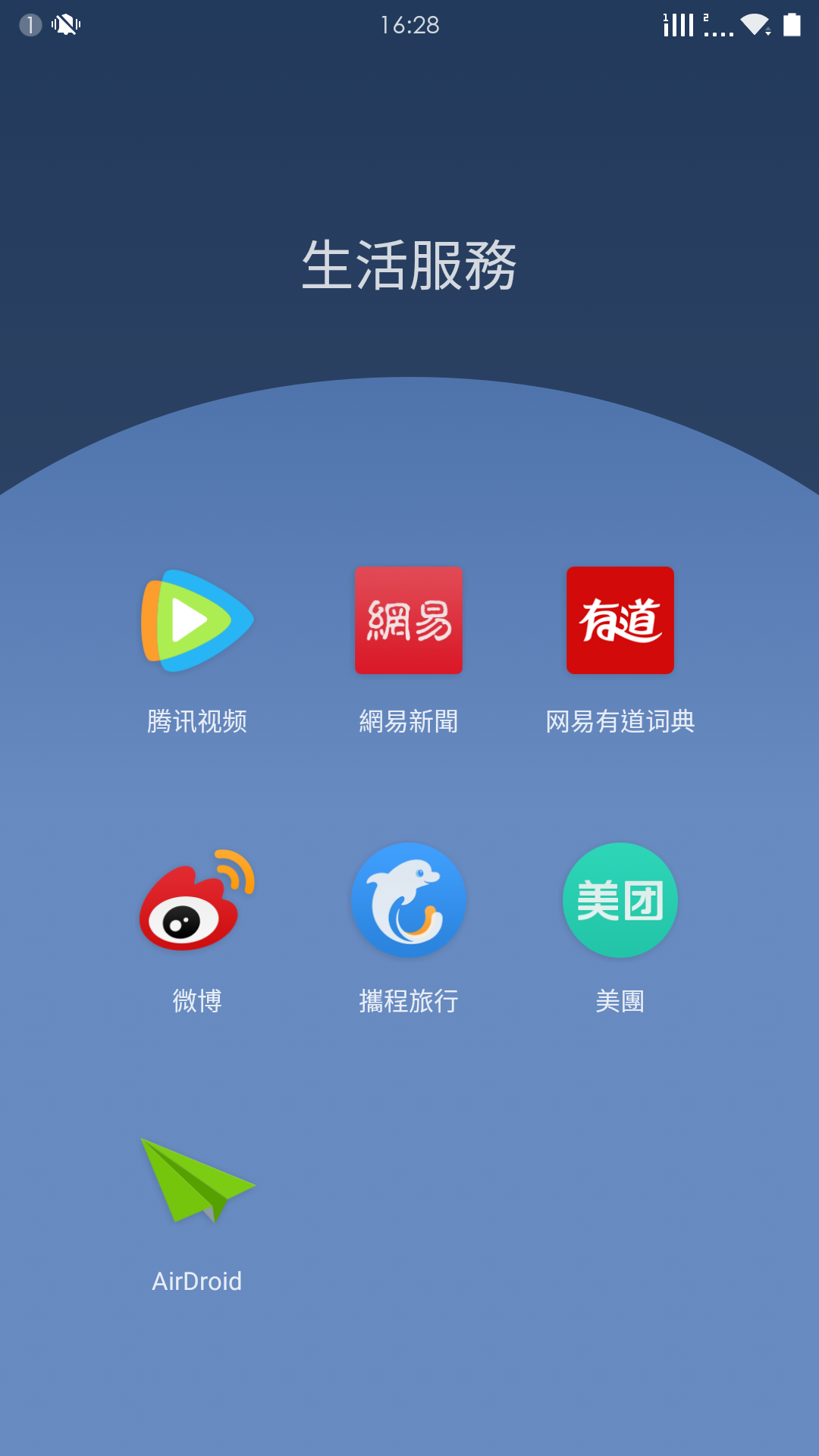Tap the 美團 app icon

(620, 900)
